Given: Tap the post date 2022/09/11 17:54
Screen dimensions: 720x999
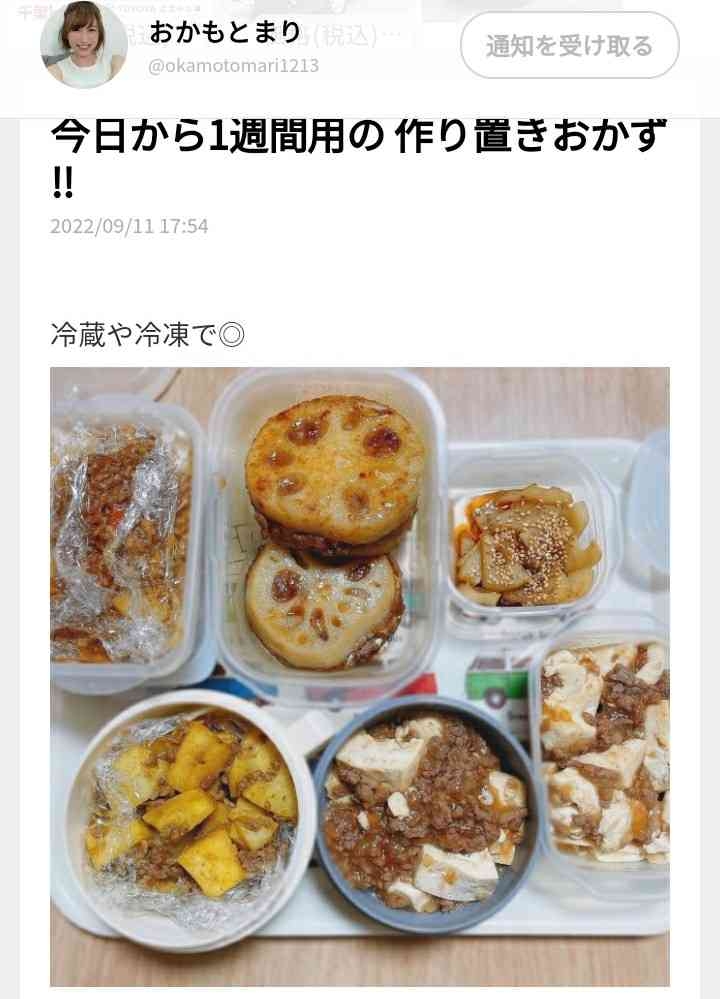Looking at the screenshot, I should [128, 226].
